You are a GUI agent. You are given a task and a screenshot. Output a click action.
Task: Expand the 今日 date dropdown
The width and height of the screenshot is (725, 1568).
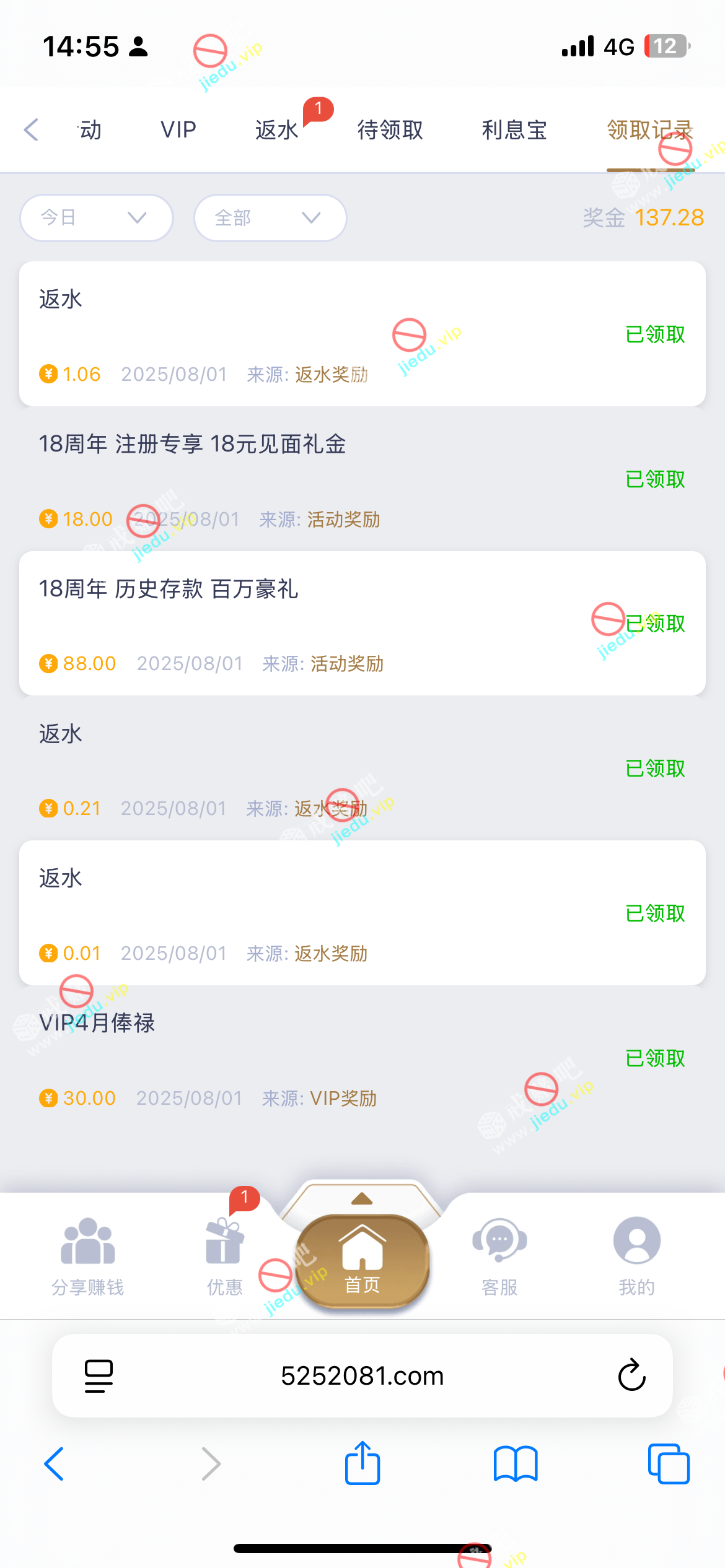tap(96, 218)
